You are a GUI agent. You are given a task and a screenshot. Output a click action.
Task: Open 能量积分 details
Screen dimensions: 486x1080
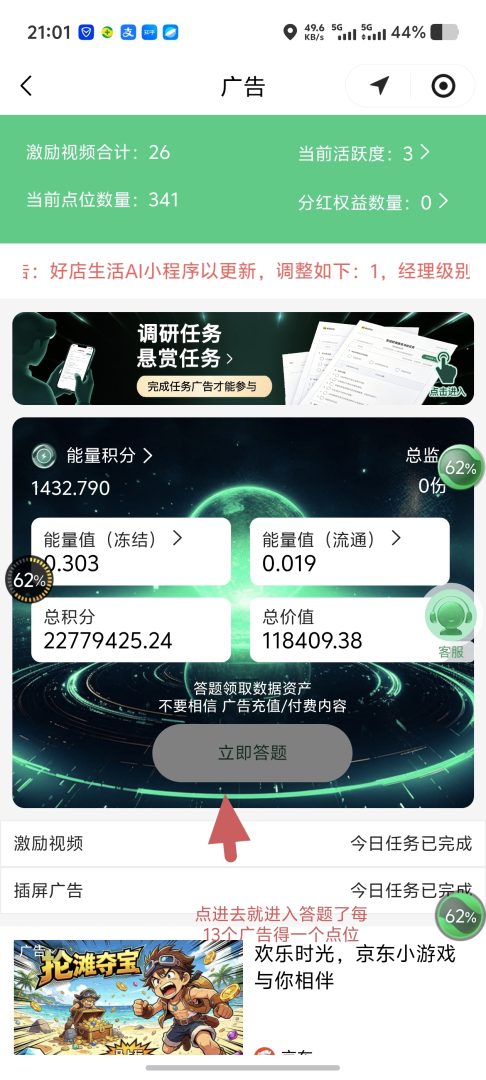(x=92, y=455)
